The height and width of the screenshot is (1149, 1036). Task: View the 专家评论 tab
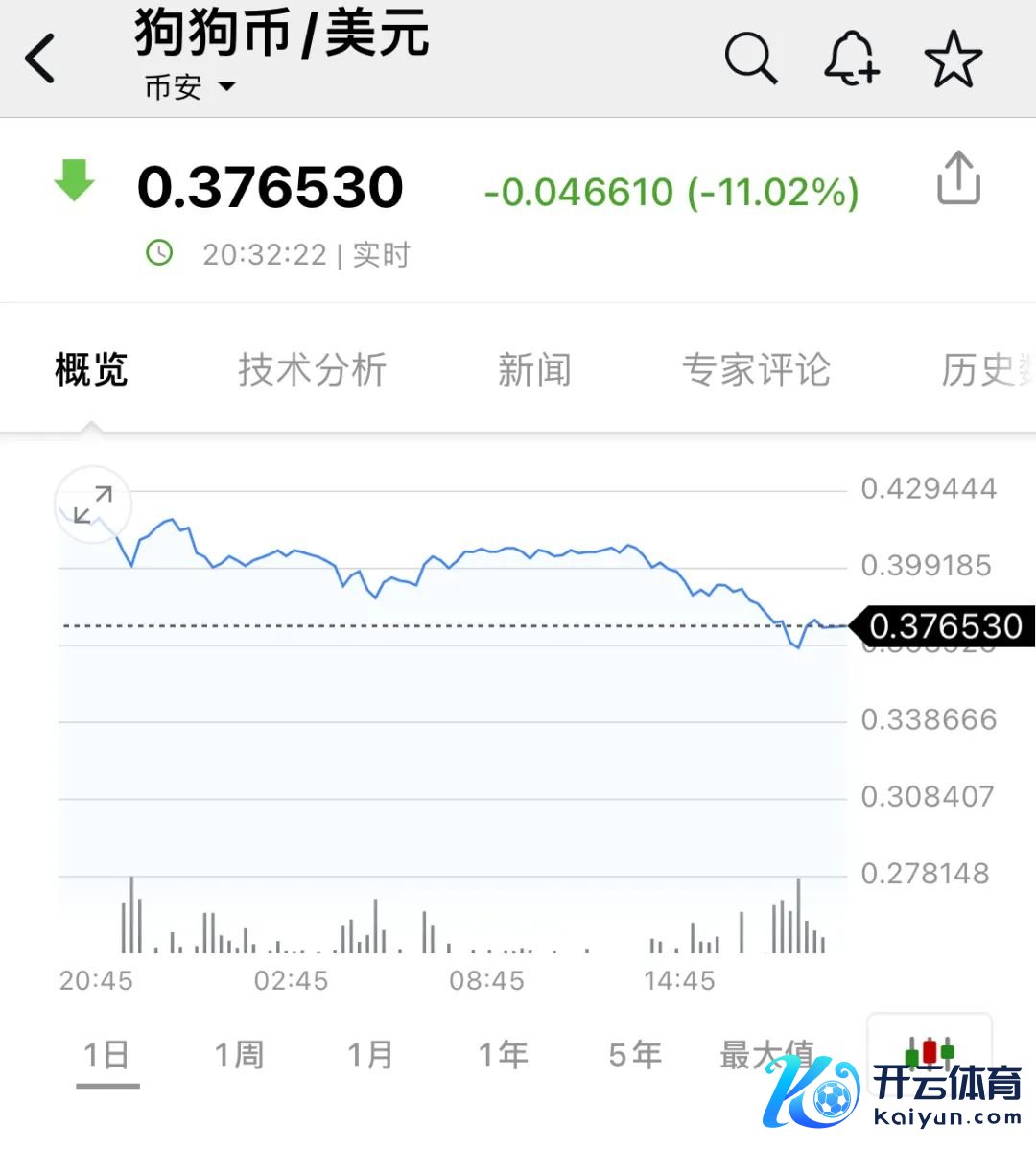tap(756, 370)
